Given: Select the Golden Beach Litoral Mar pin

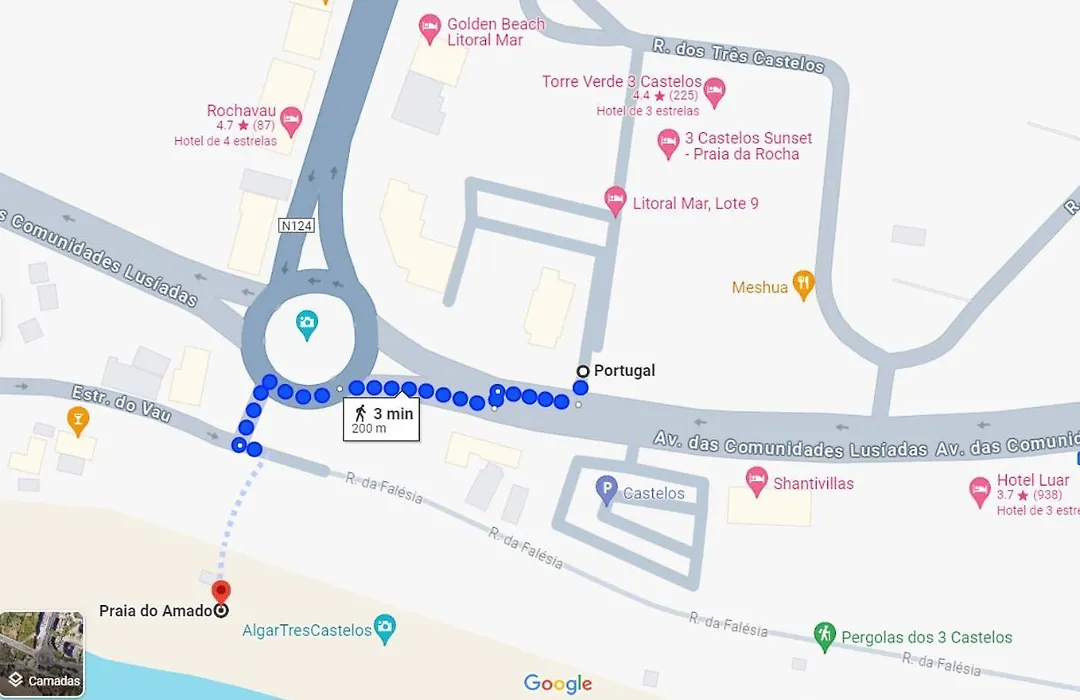Looking at the screenshot, I should click(x=430, y=29).
